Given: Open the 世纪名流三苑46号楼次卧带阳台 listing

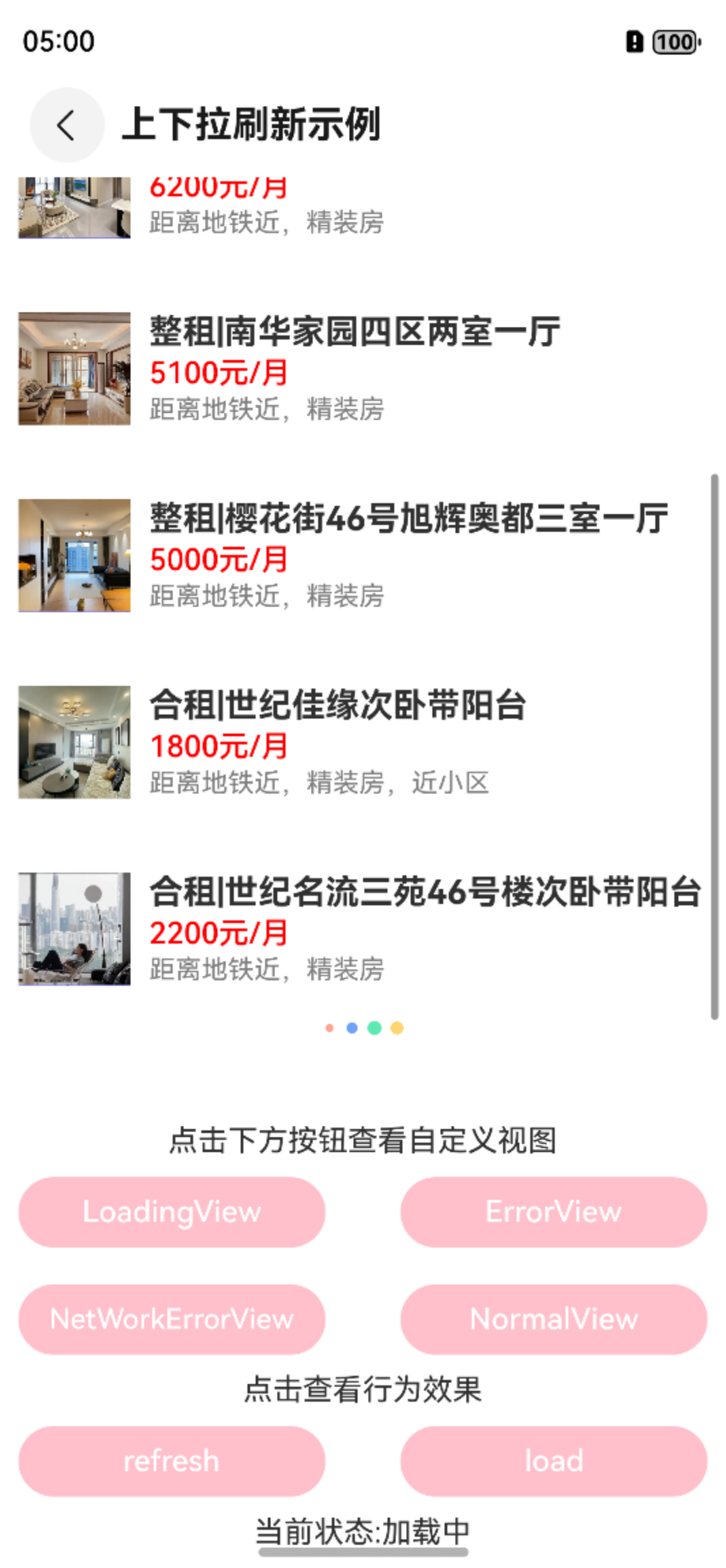Looking at the screenshot, I should click(362, 929).
